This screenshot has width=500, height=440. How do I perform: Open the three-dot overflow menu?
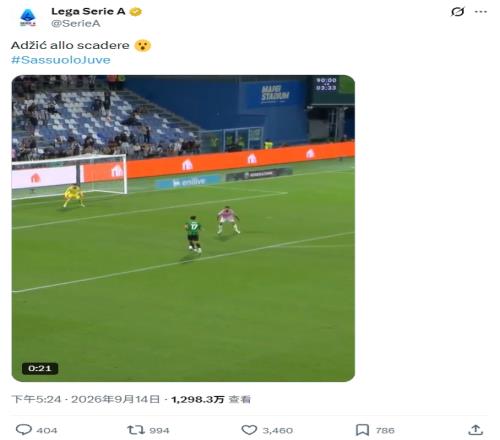click(x=481, y=12)
